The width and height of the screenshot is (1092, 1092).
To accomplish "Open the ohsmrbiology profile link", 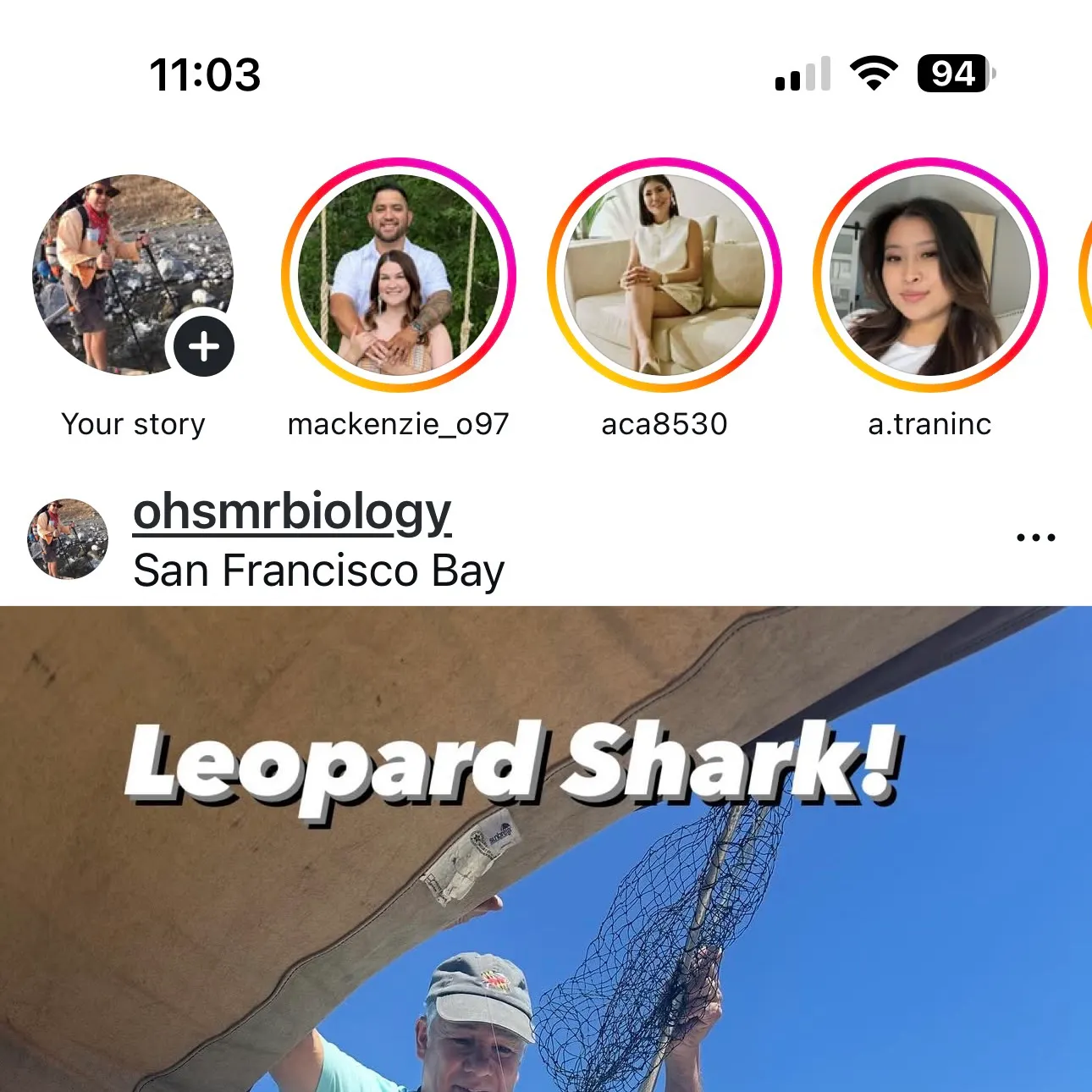I will (292, 512).
